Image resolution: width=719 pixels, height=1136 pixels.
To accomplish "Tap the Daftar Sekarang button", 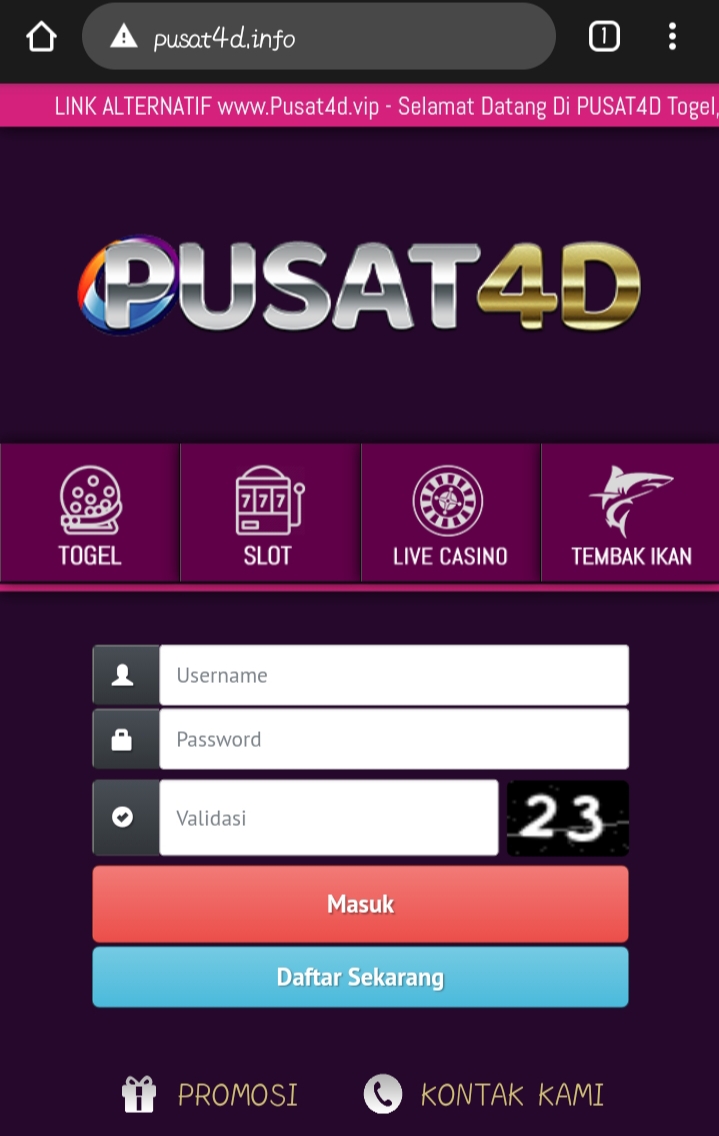I will [x=360, y=977].
